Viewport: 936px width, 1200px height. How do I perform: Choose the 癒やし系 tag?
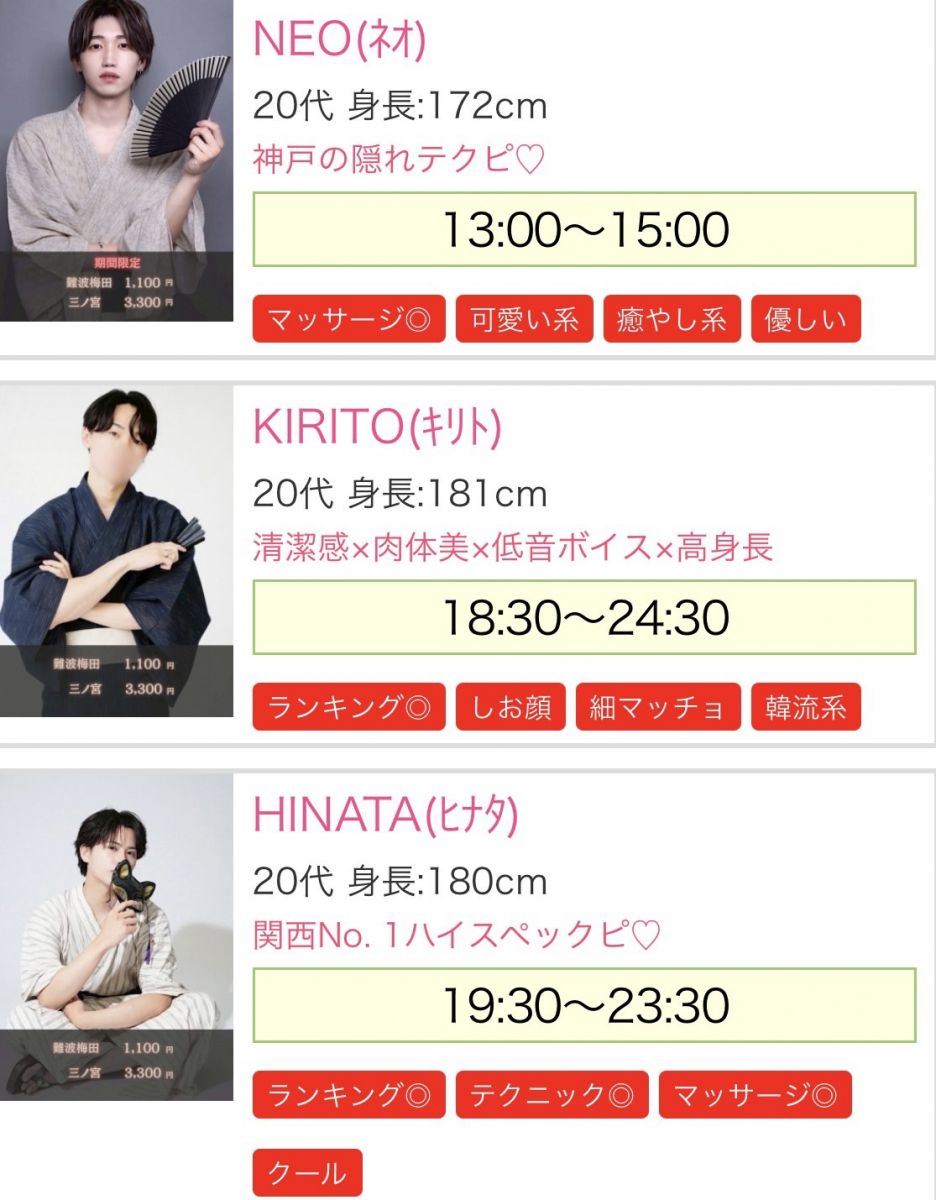click(671, 320)
